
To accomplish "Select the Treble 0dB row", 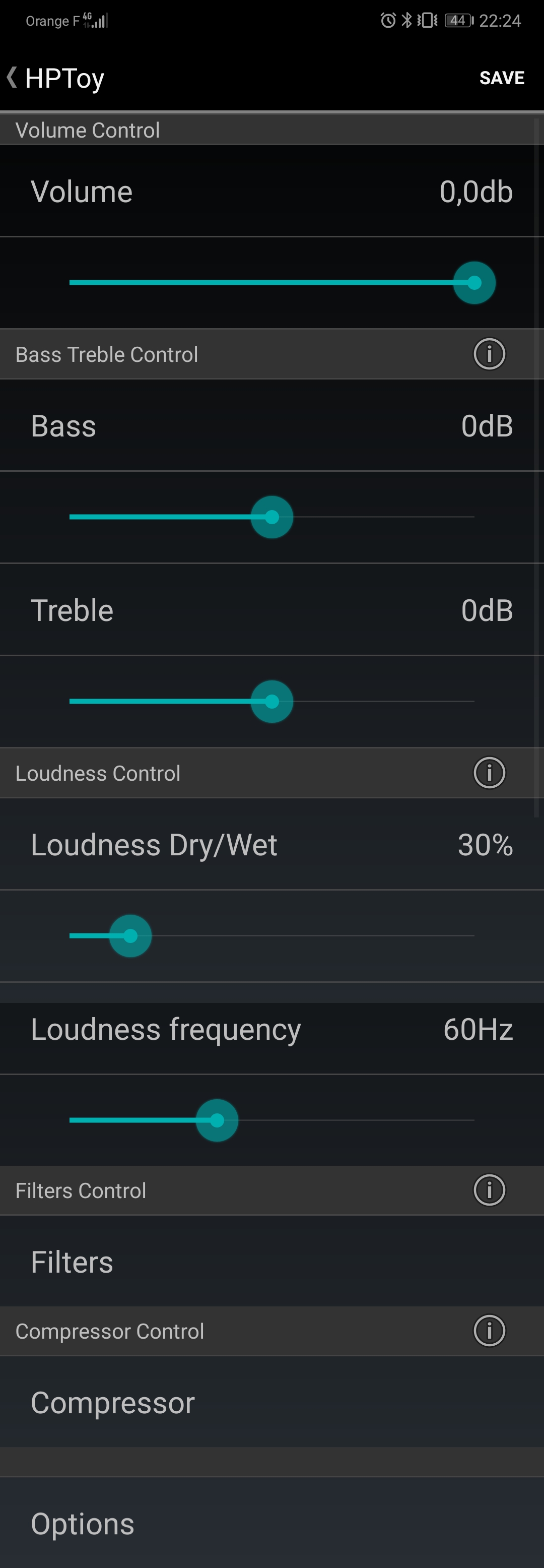I will point(271,610).
